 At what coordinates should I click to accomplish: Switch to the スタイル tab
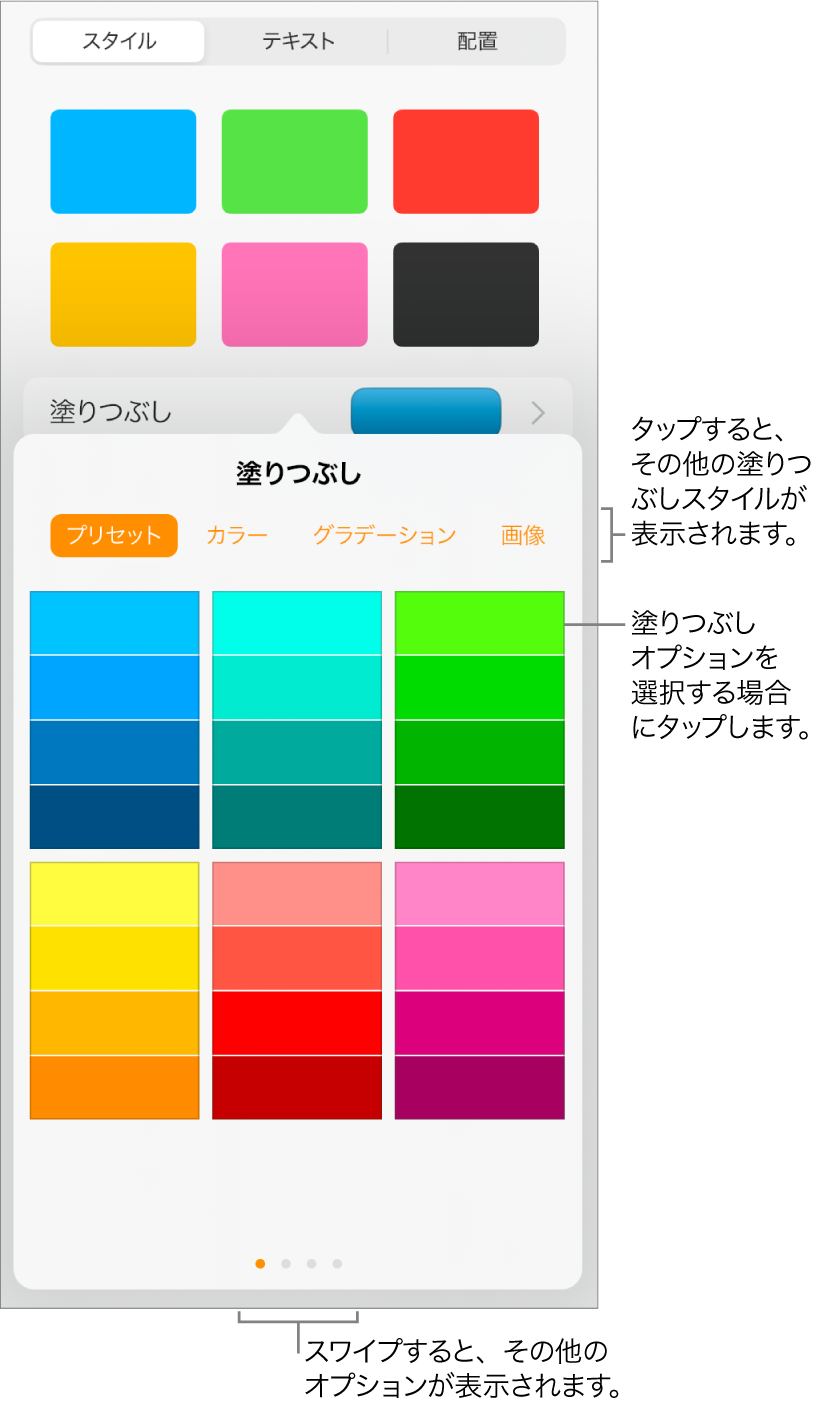pos(119,42)
